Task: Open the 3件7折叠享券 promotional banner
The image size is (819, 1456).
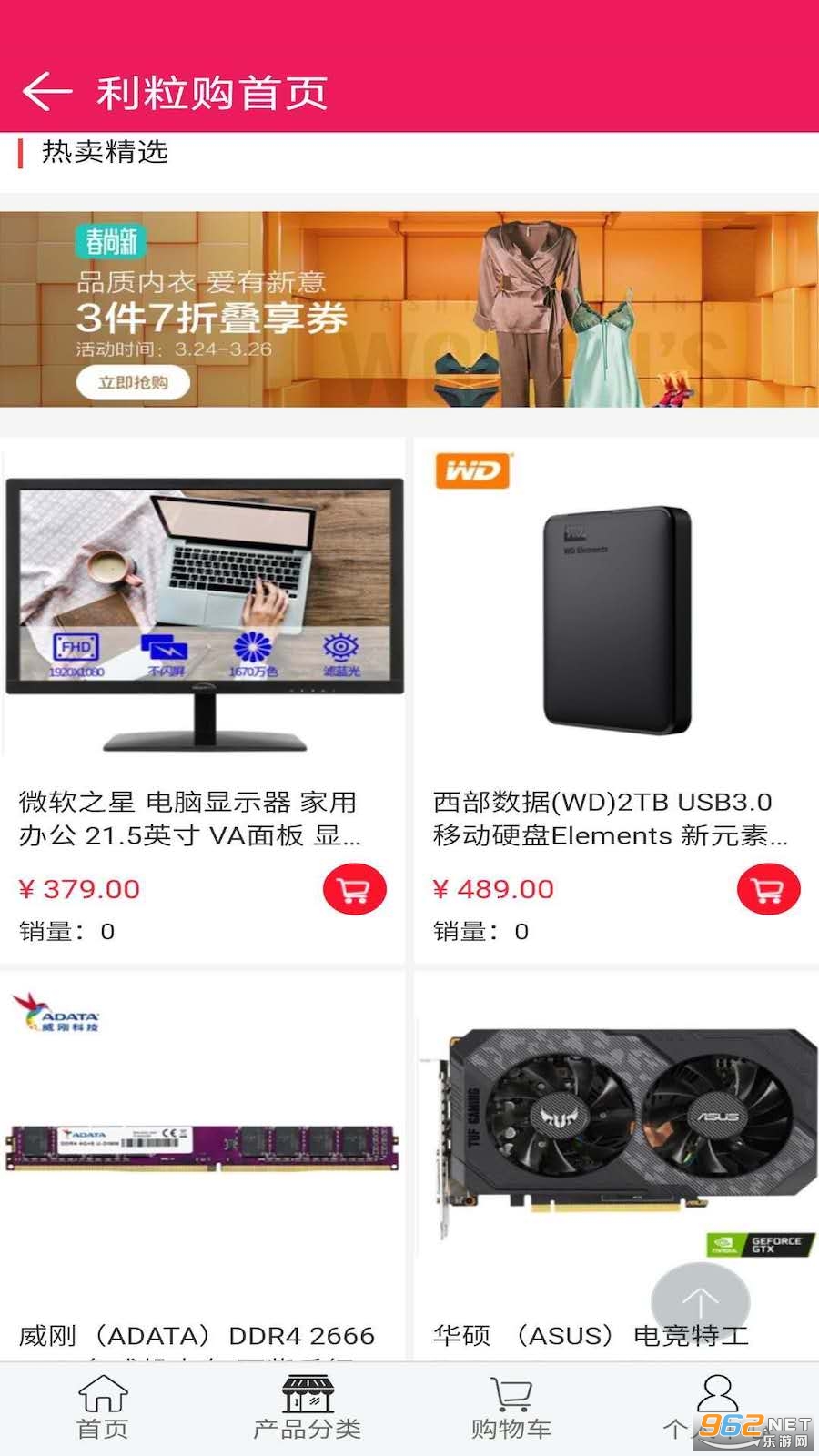Action: (409, 309)
